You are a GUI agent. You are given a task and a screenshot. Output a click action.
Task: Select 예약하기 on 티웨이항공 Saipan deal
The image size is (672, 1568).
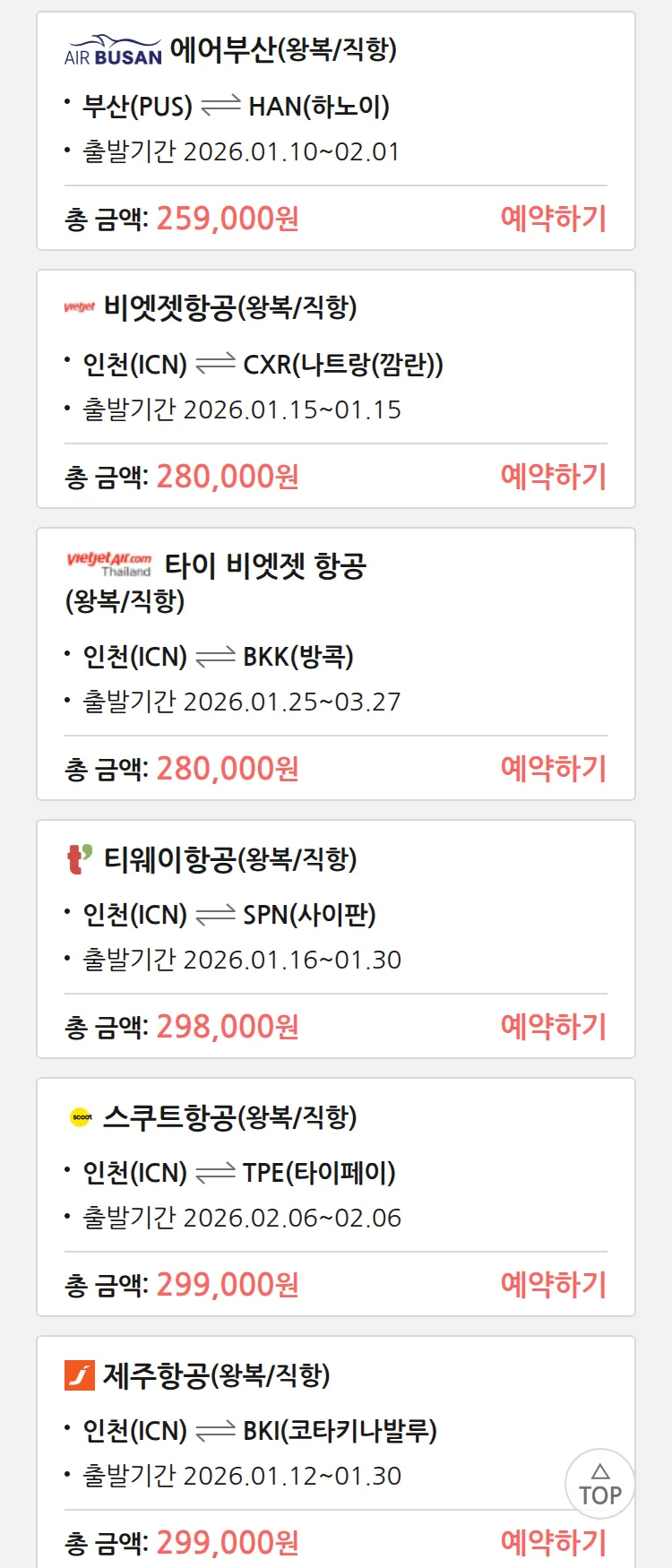point(553,1027)
